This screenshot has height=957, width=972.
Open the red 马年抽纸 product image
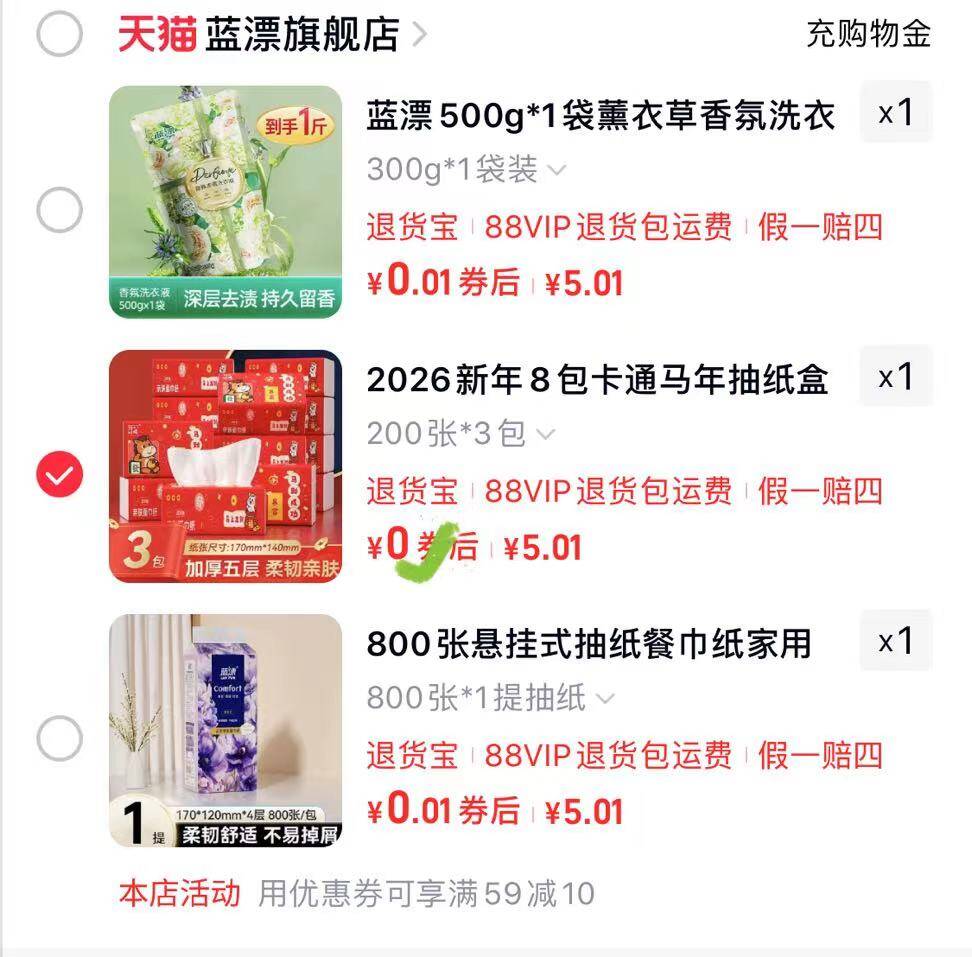click(x=225, y=466)
